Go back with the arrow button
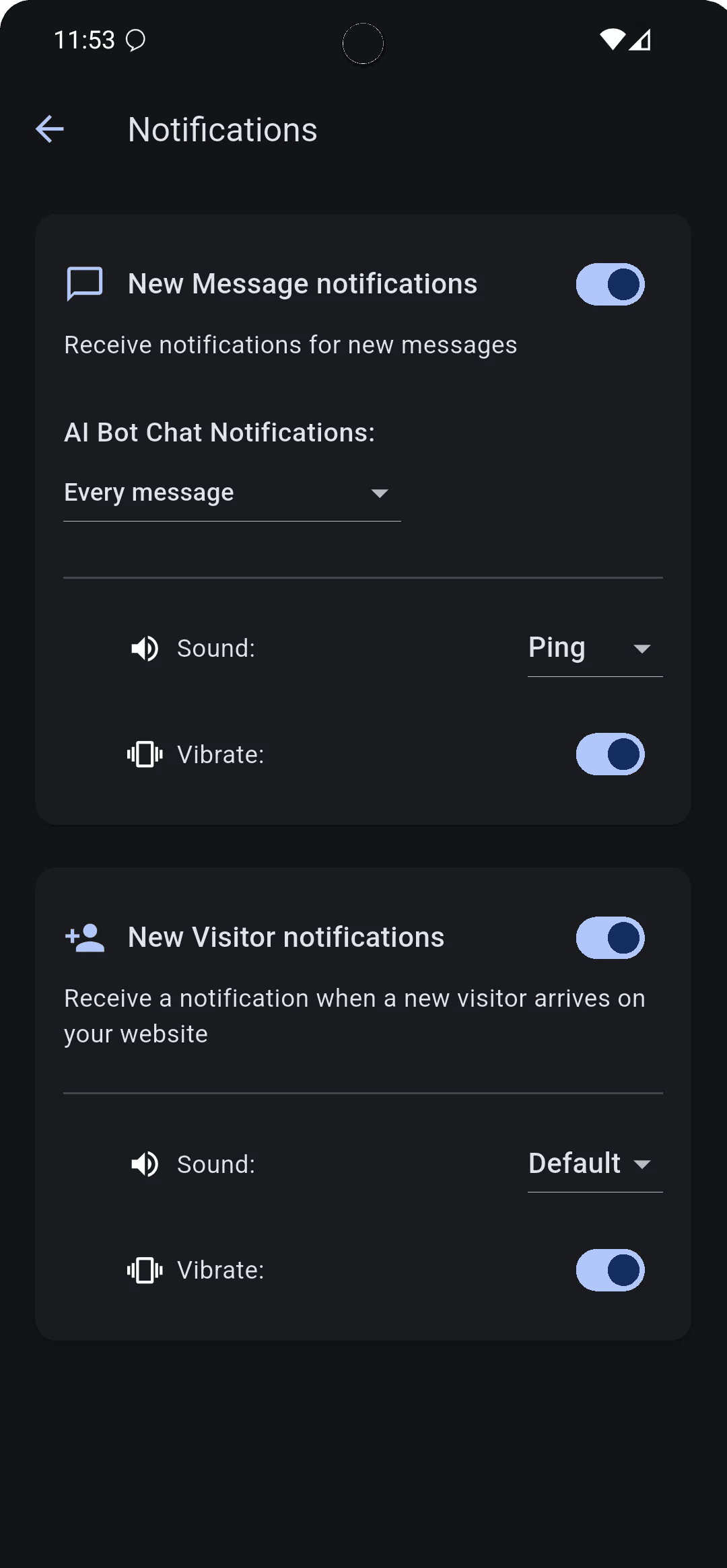The height and width of the screenshot is (1568, 727). [x=49, y=129]
